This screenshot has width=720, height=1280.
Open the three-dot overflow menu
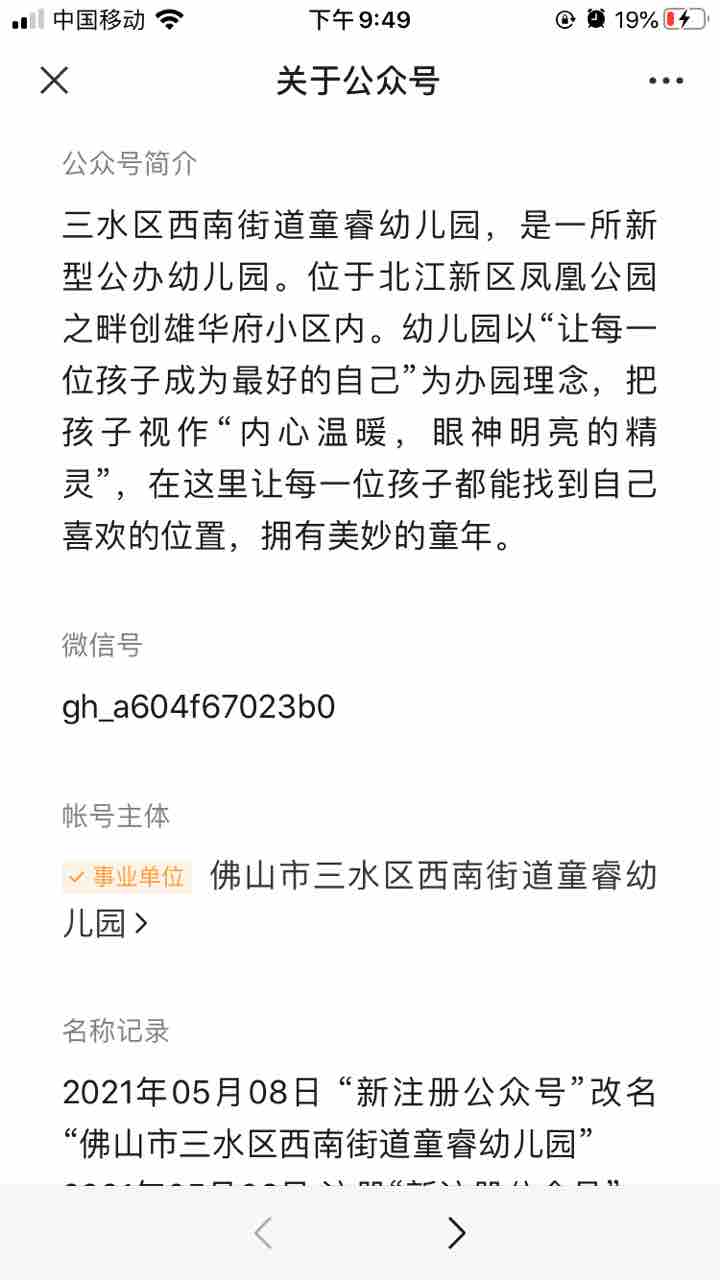click(665, 81)
